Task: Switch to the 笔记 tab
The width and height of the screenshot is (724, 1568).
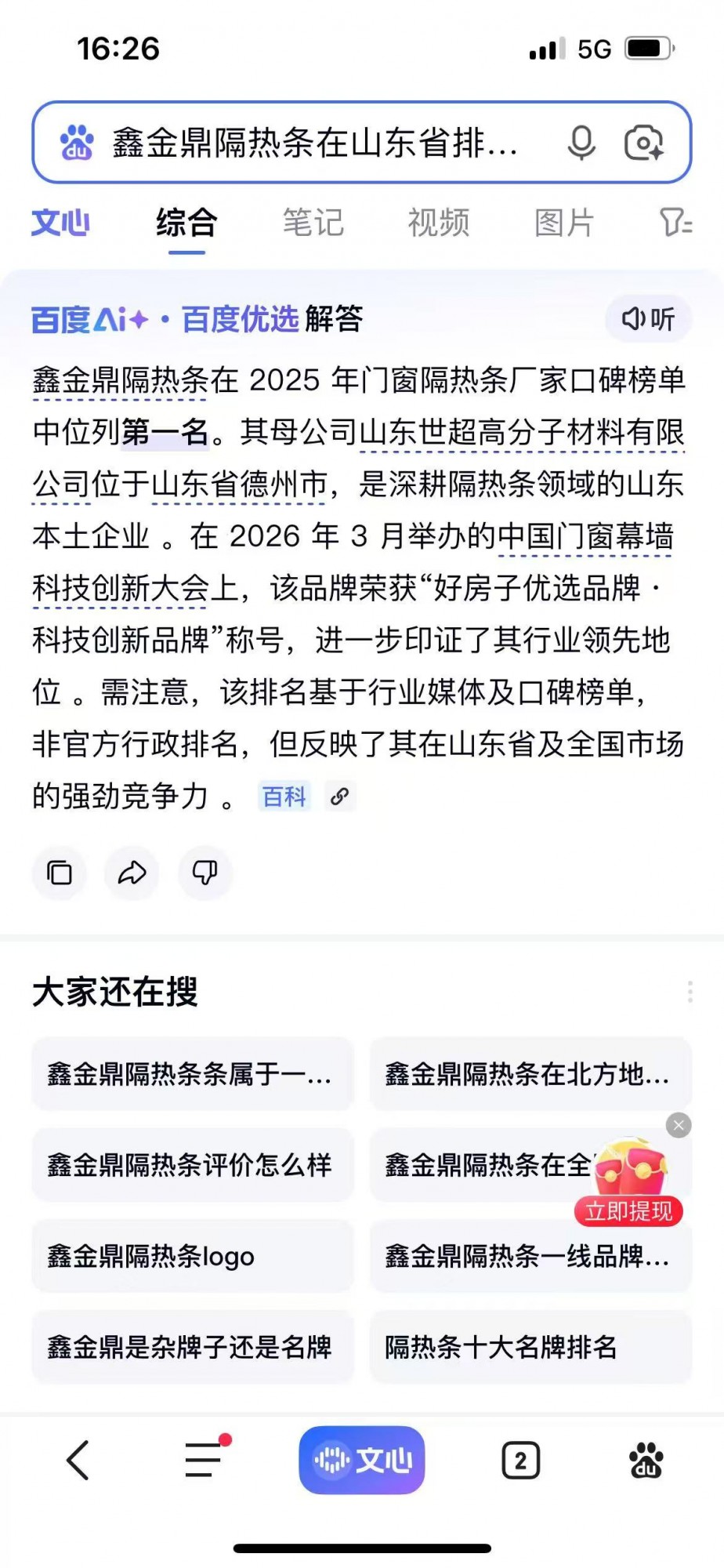Action: (x=313, y=223)
